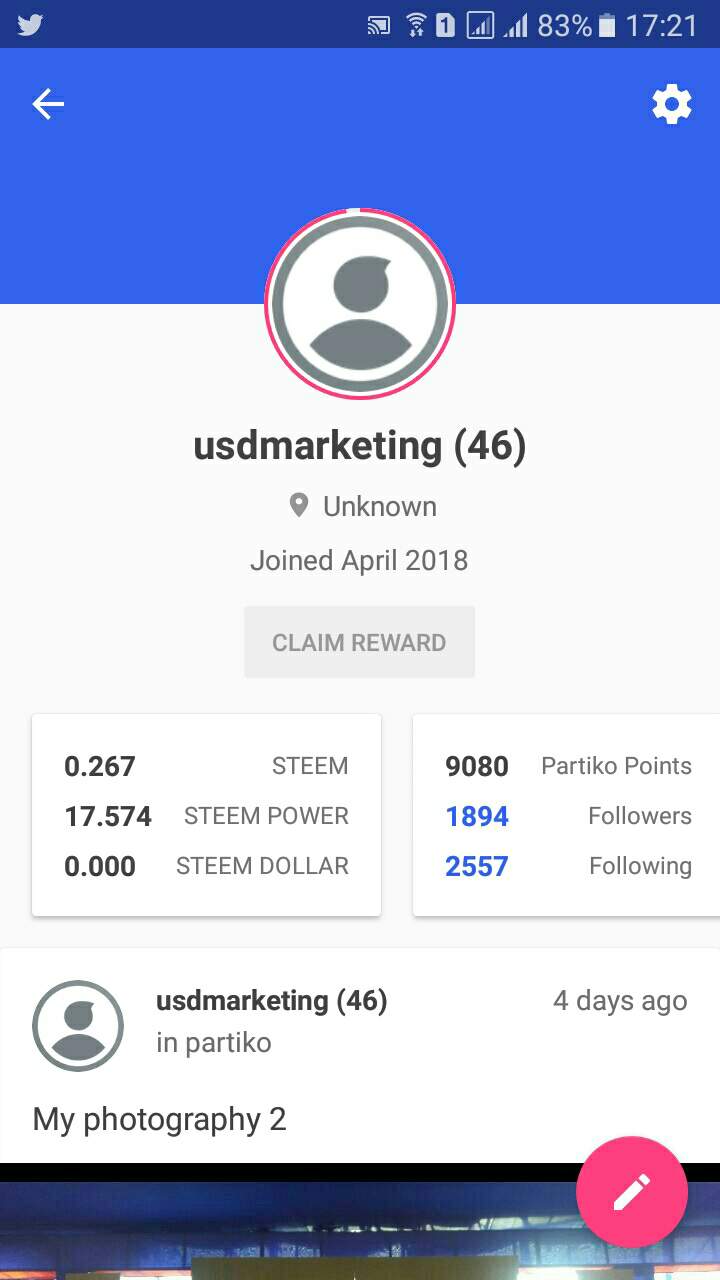Select the usdmarketing (46) profile name
Viewport: 720px width, 1280px height.
(x=359, y=445)
